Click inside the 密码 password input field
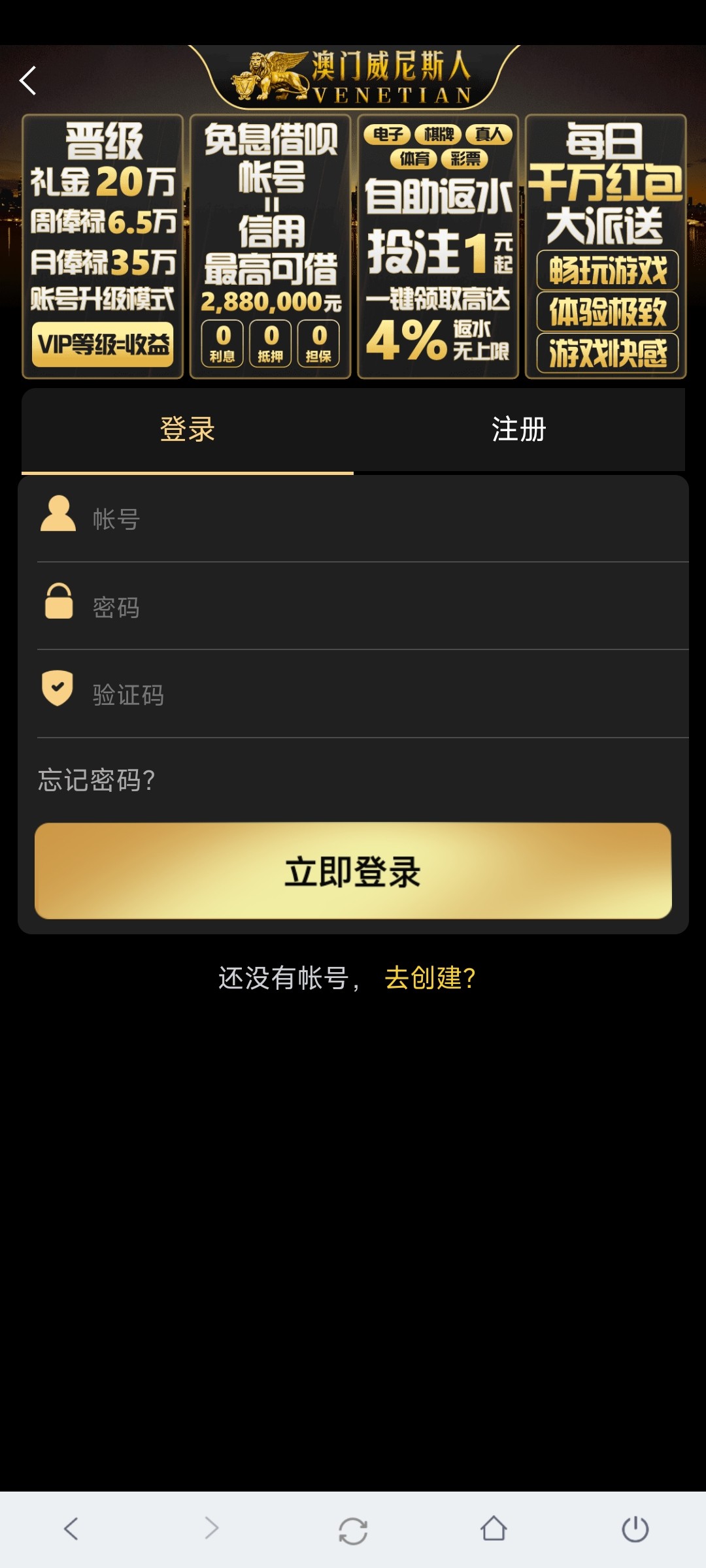 coord(261,606)
